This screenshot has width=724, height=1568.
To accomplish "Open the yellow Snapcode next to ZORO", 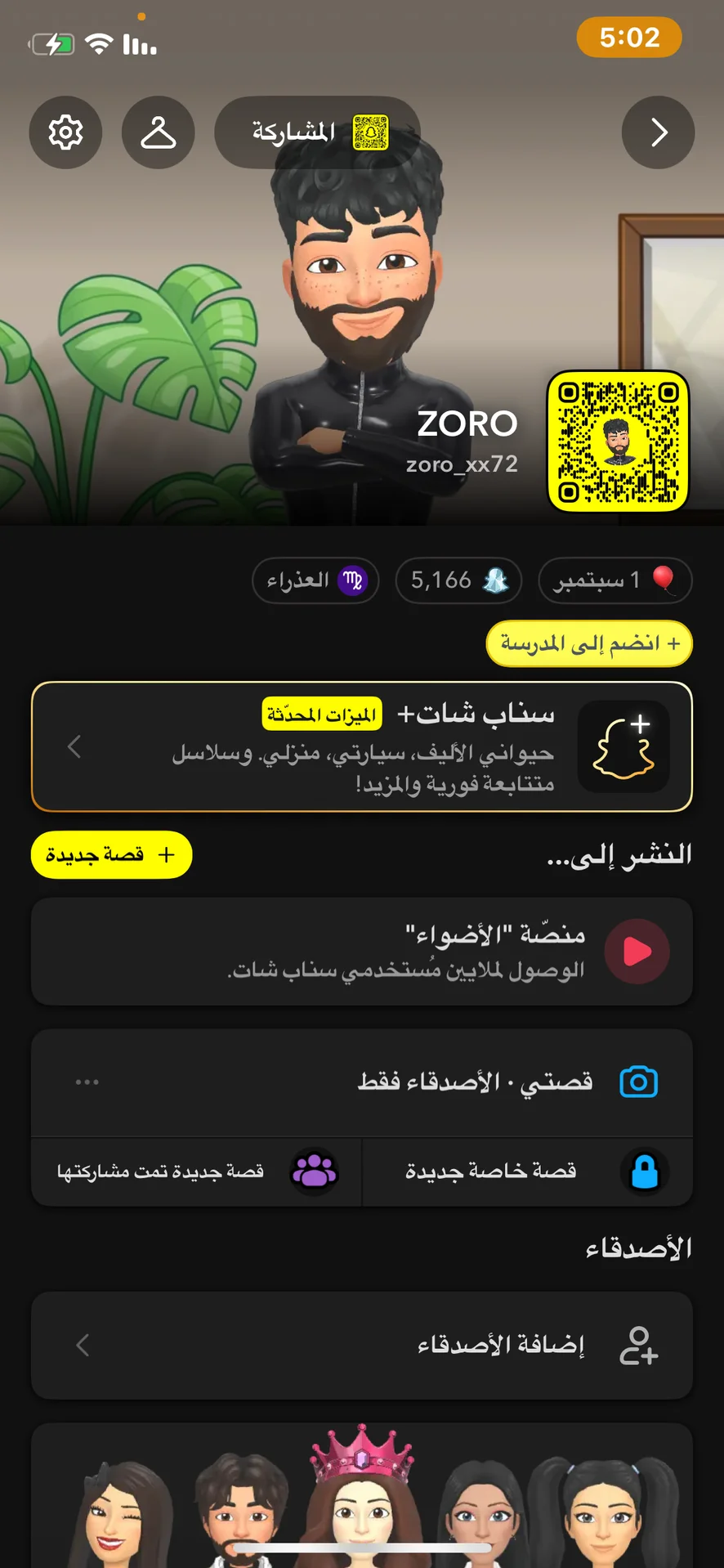I will (618, 441).
